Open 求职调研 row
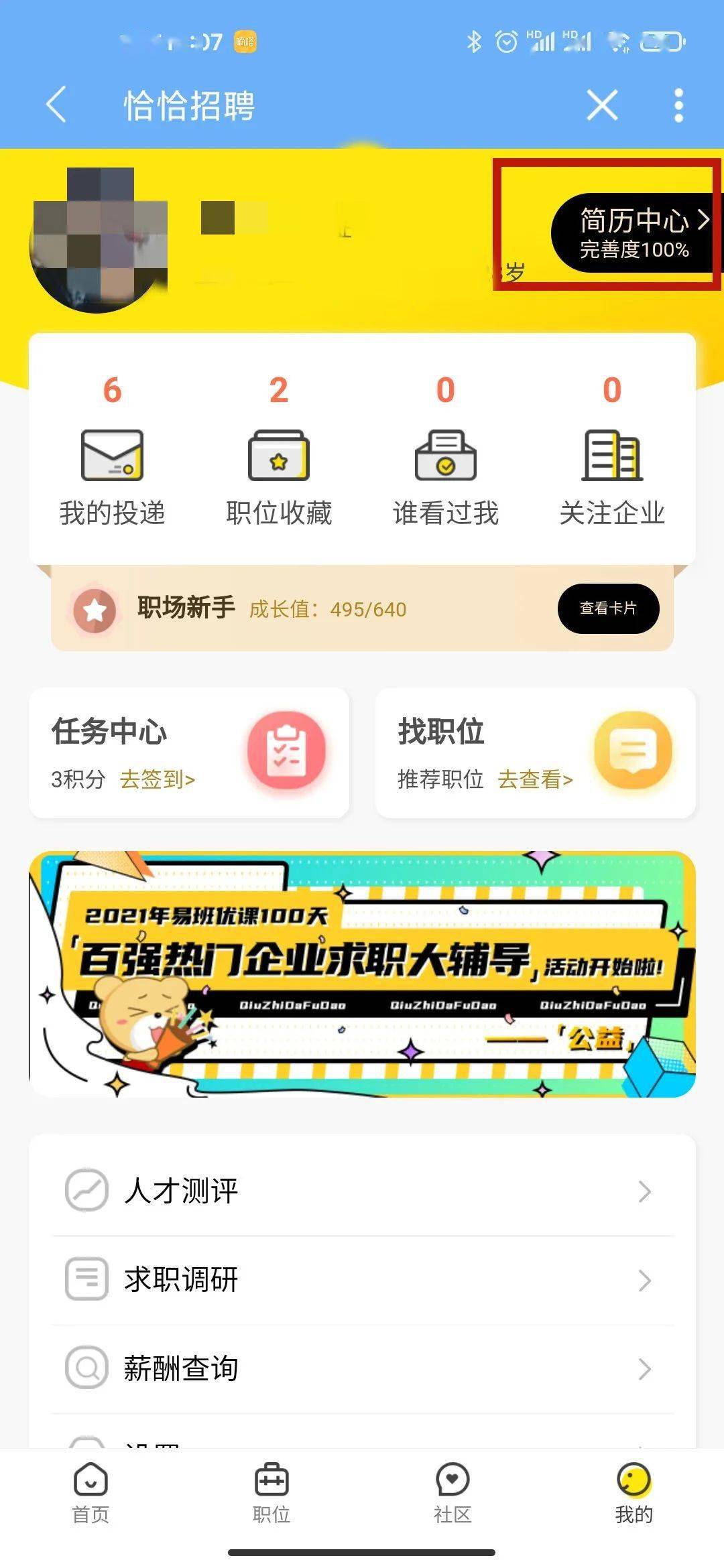This screenshot has width=724, height=1568. pyautogui.click(x=362, y=1280)
